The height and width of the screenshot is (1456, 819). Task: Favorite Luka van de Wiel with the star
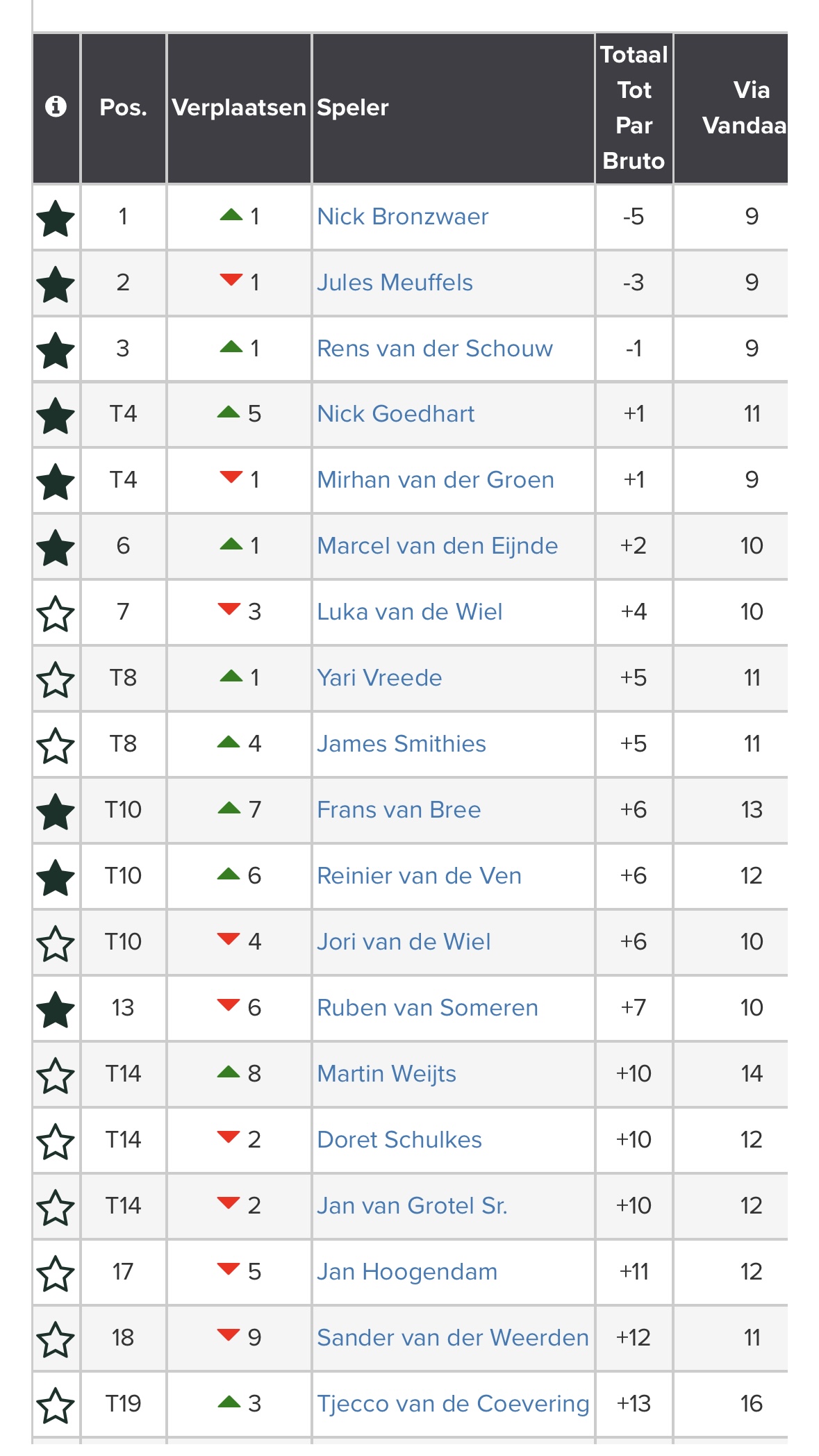coord(56,614)
